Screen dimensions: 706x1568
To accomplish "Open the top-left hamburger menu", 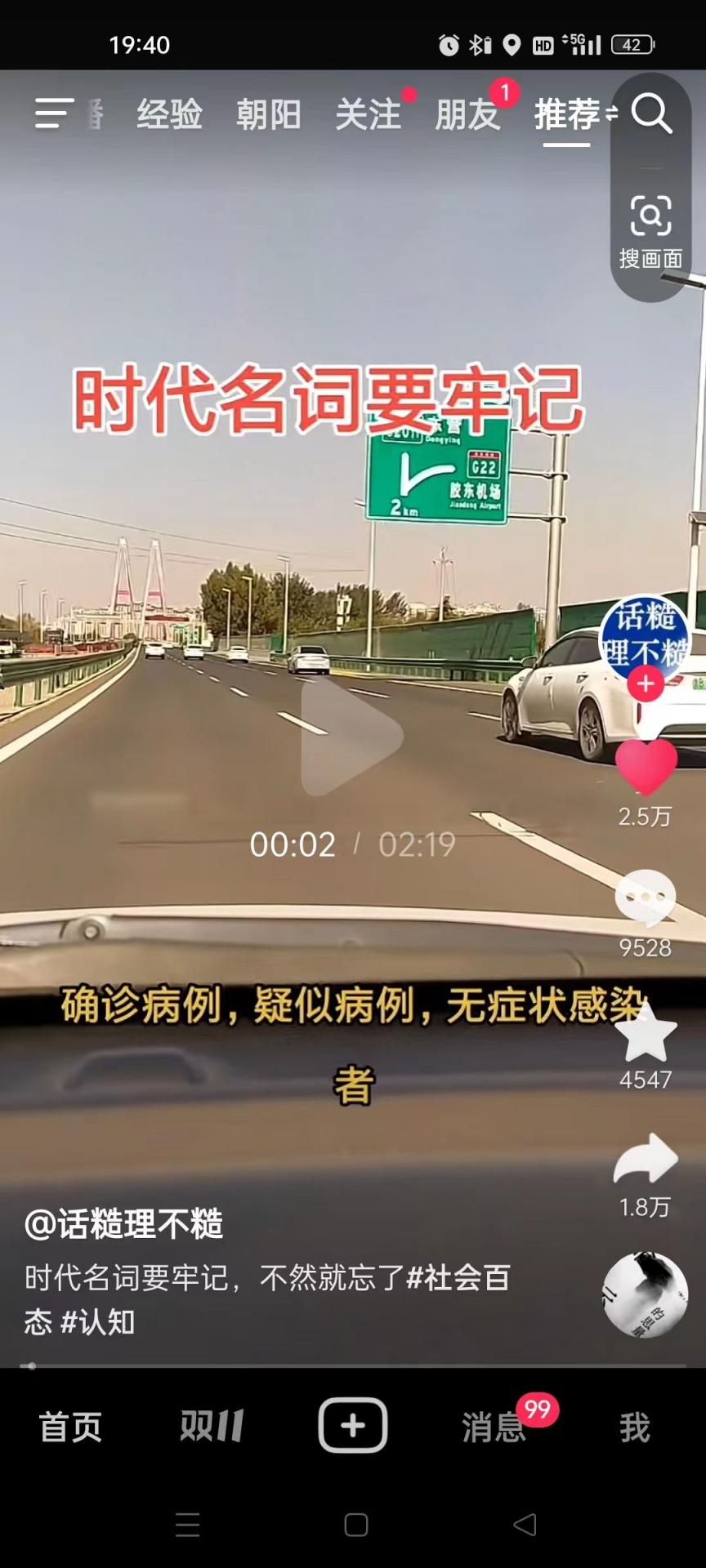I will [x=54, y=114].
